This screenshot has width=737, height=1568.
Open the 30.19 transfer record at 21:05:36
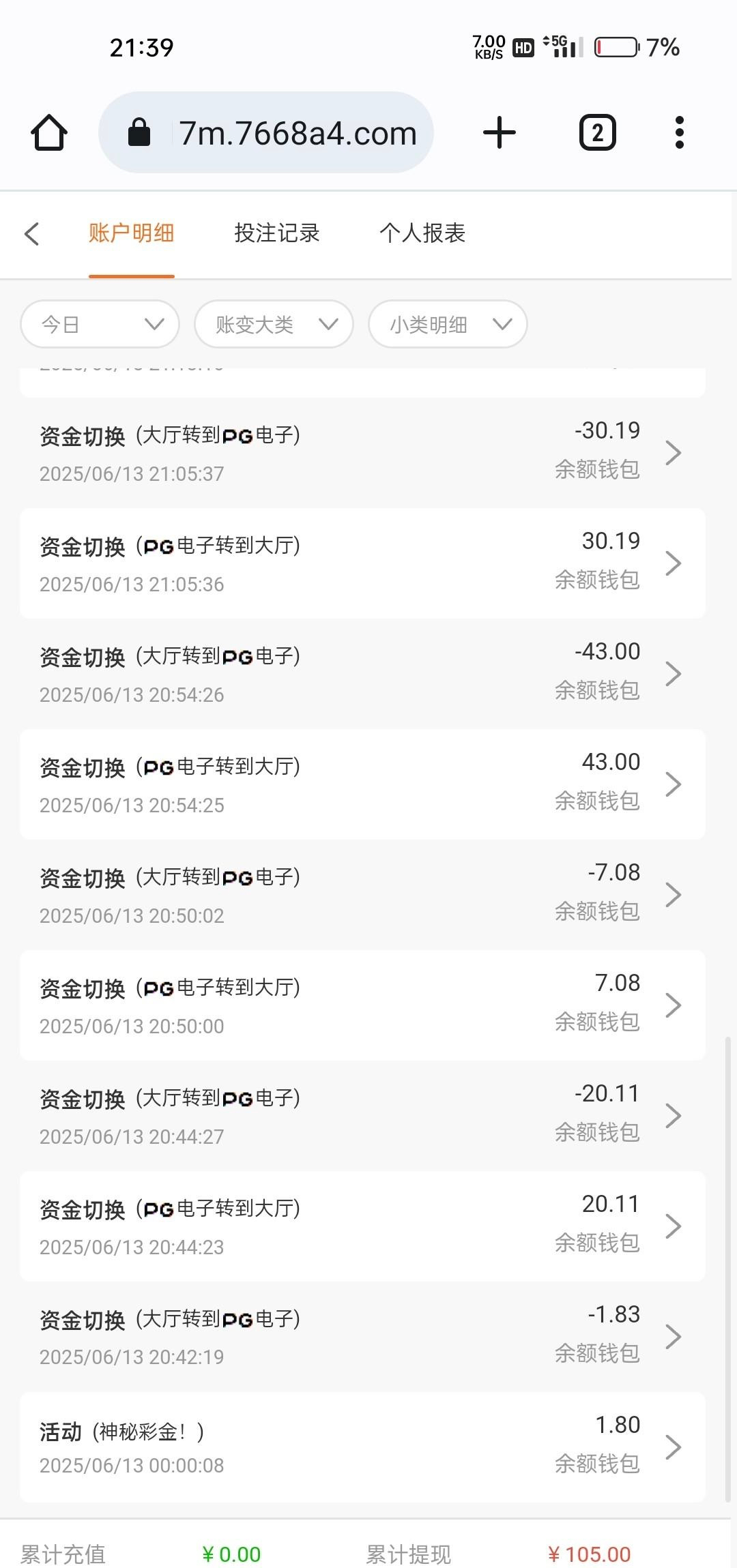click(362, 563)
